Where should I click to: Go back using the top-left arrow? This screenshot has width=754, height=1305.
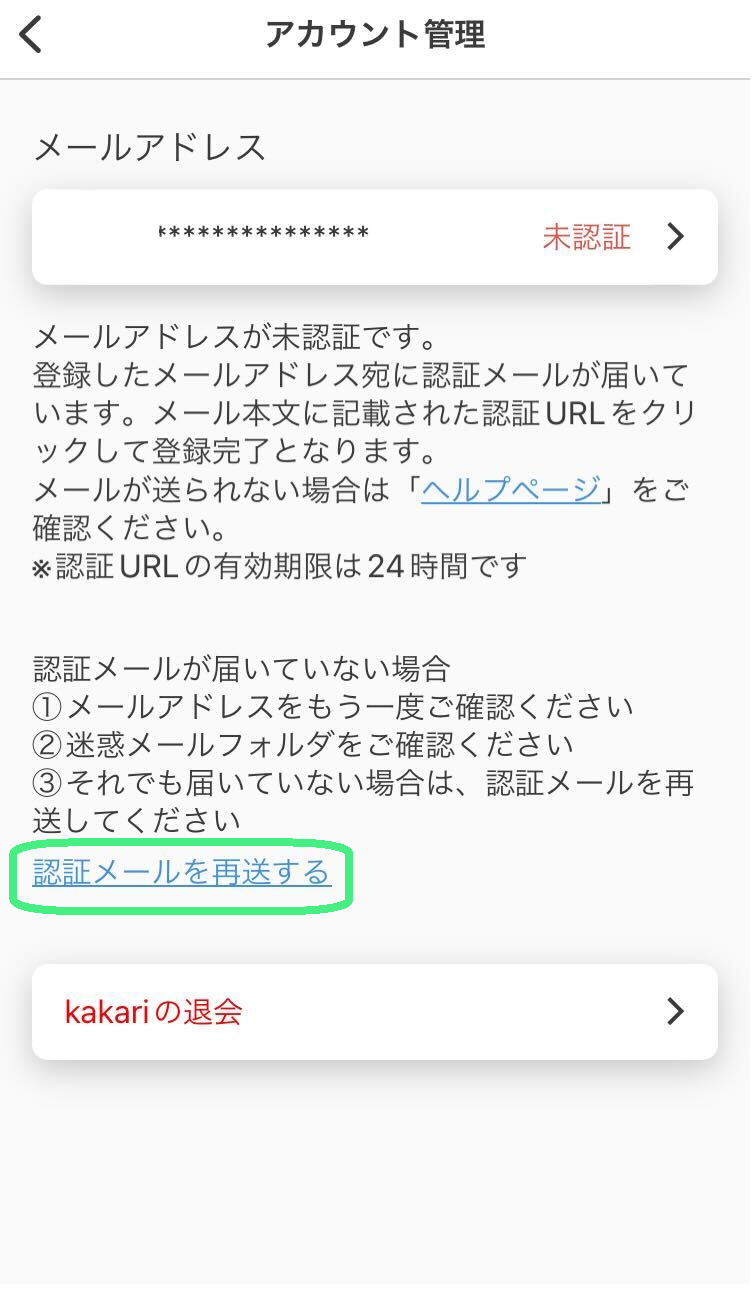point(32,35)
